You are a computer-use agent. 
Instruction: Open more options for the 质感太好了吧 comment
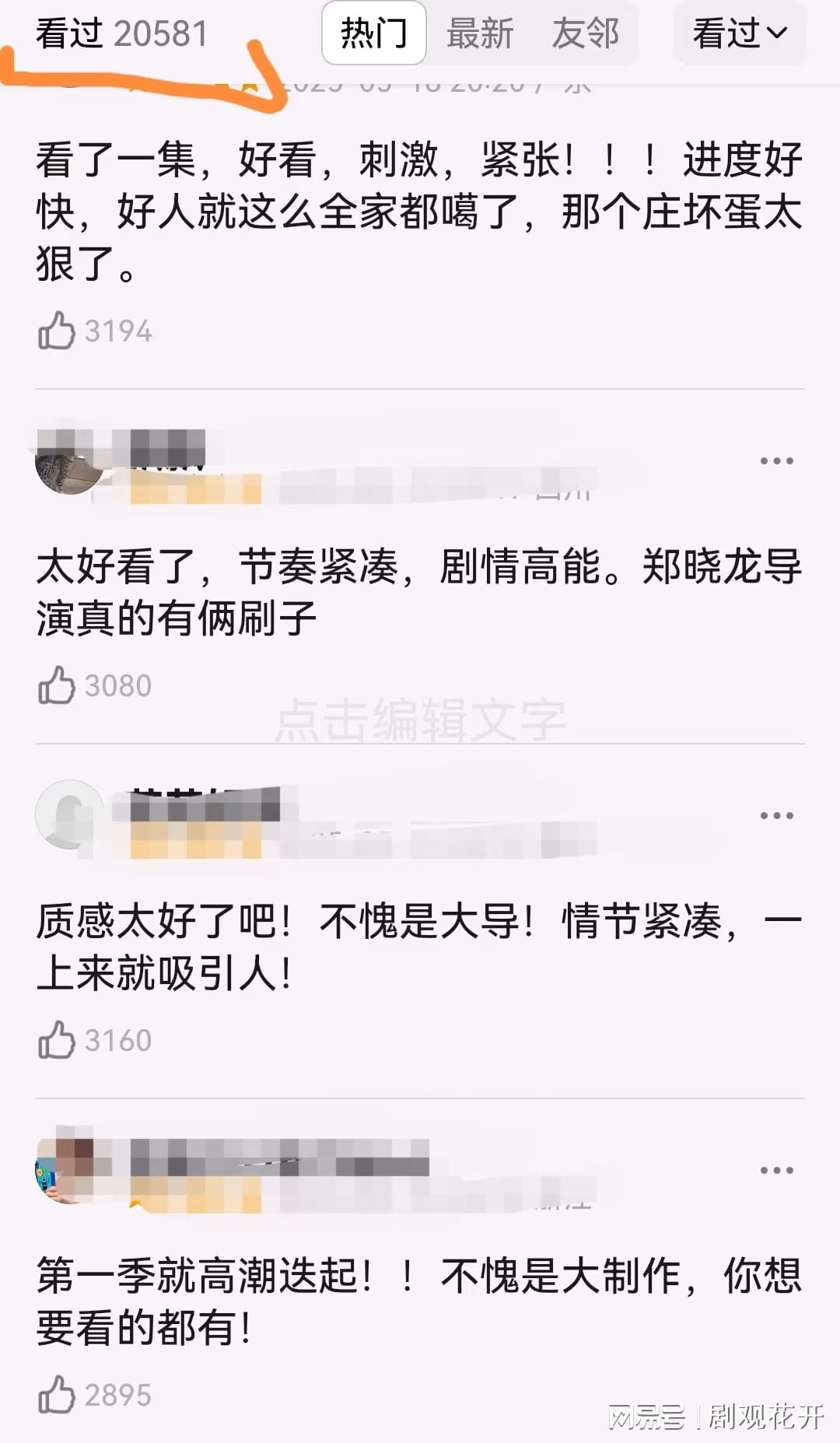tap(776, 815)
